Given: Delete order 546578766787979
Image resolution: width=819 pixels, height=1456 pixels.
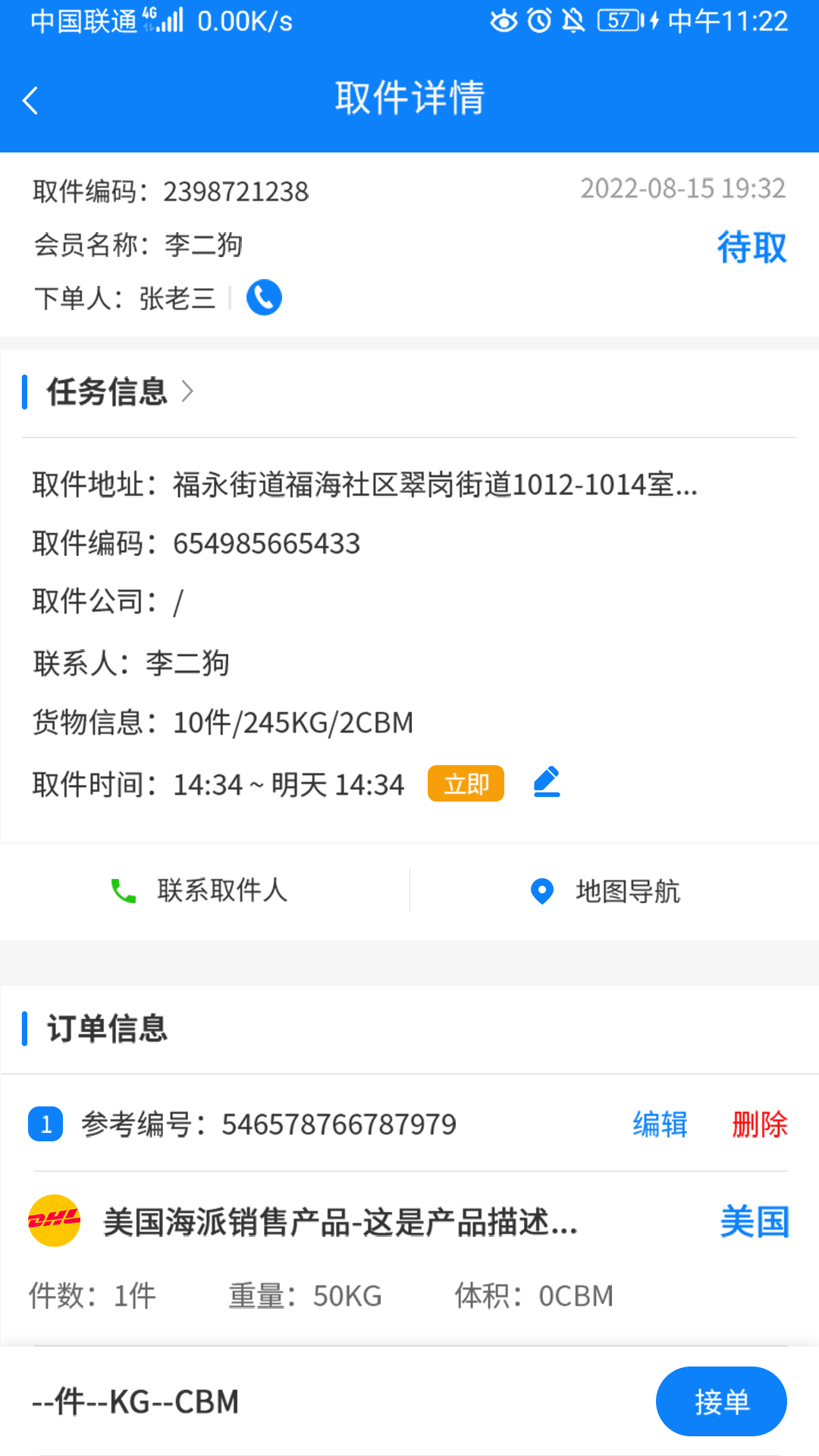Looking at the screenshot, I should 760,1124.
